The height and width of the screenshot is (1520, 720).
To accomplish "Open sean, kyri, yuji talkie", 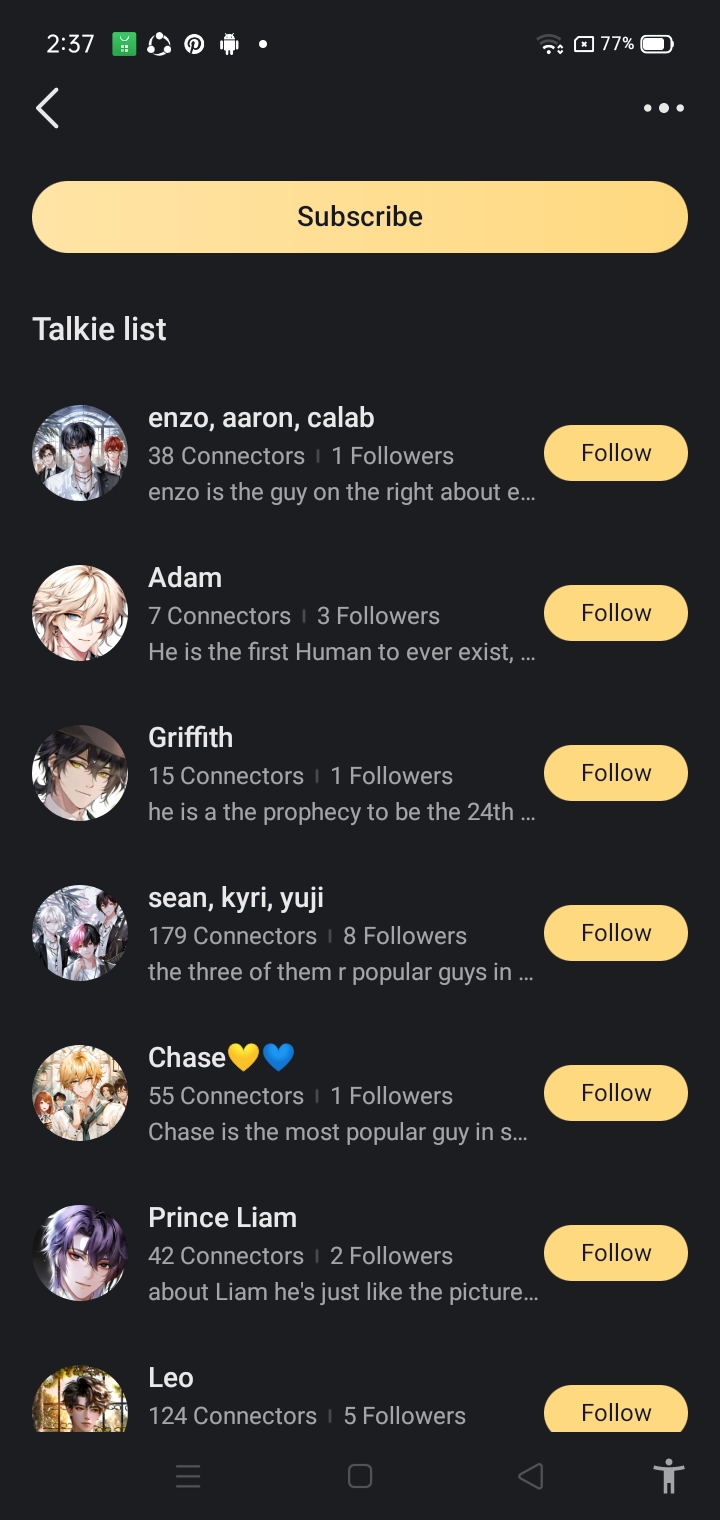I will (300, 935).
